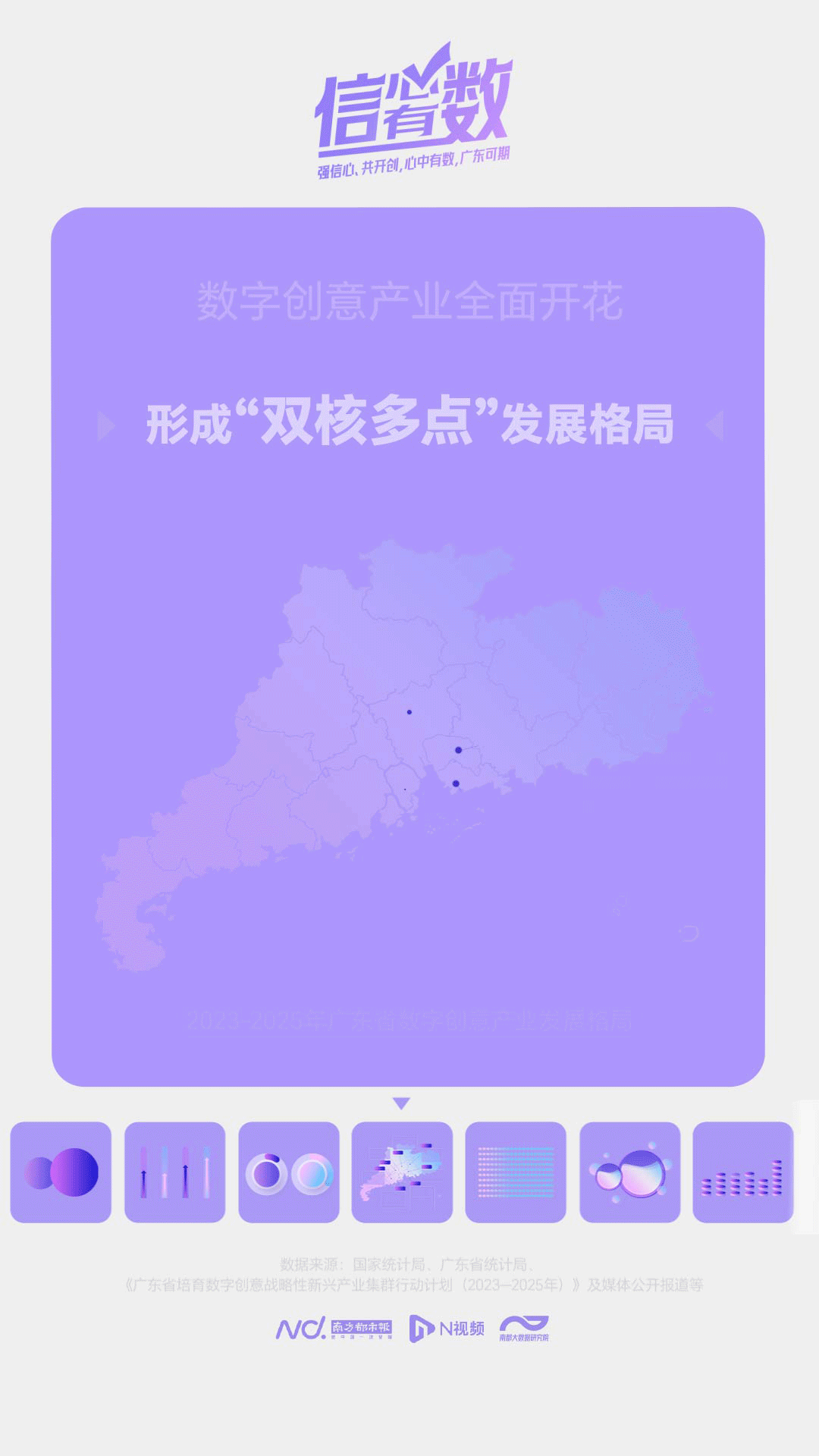Go to the next slide arrow
The width and height of the screenshot is (819, 1456).
[x=714, y=425]
